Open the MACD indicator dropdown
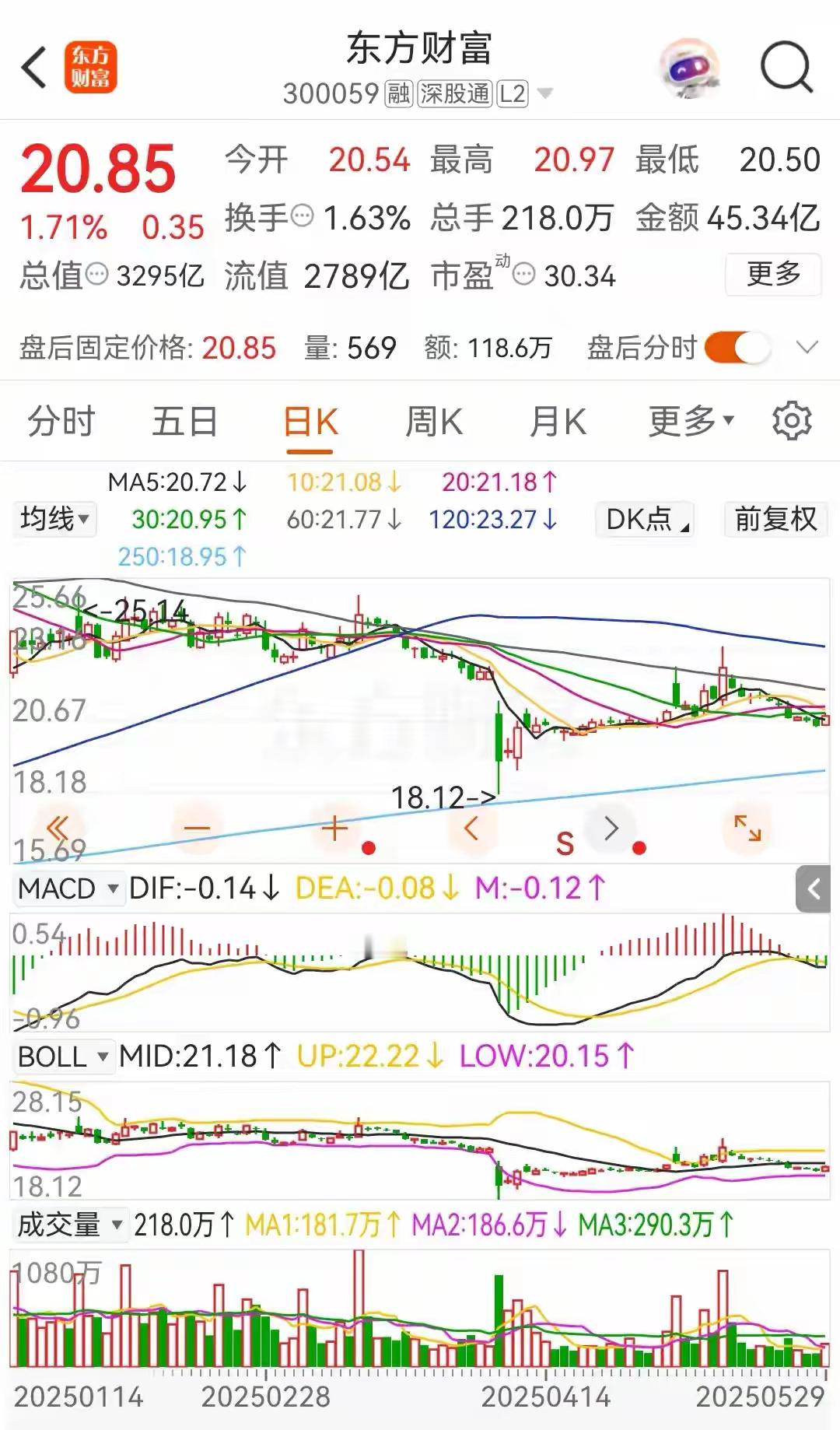Viewport: 840px width, 1430px height. tap(67, 888)
